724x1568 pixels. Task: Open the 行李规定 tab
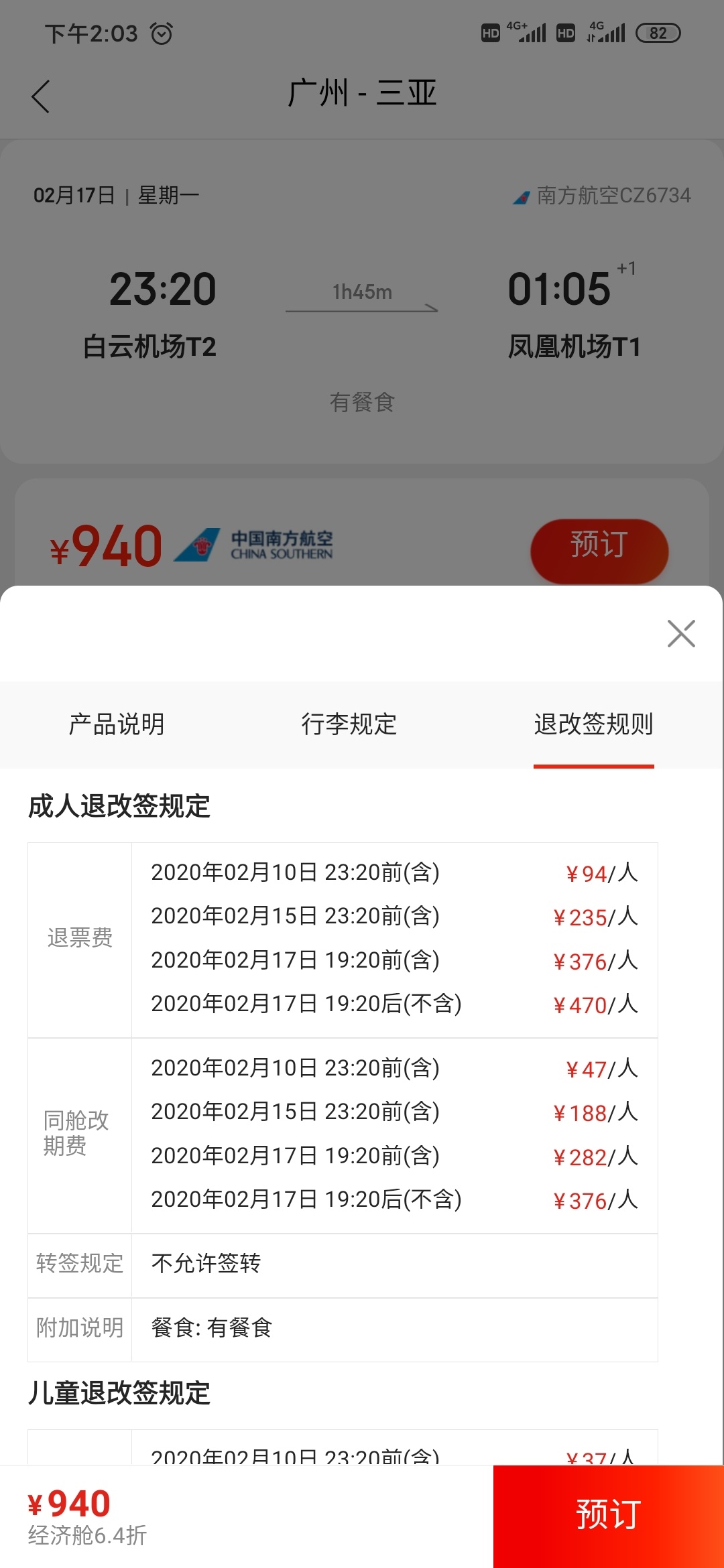tap(349, 724)
